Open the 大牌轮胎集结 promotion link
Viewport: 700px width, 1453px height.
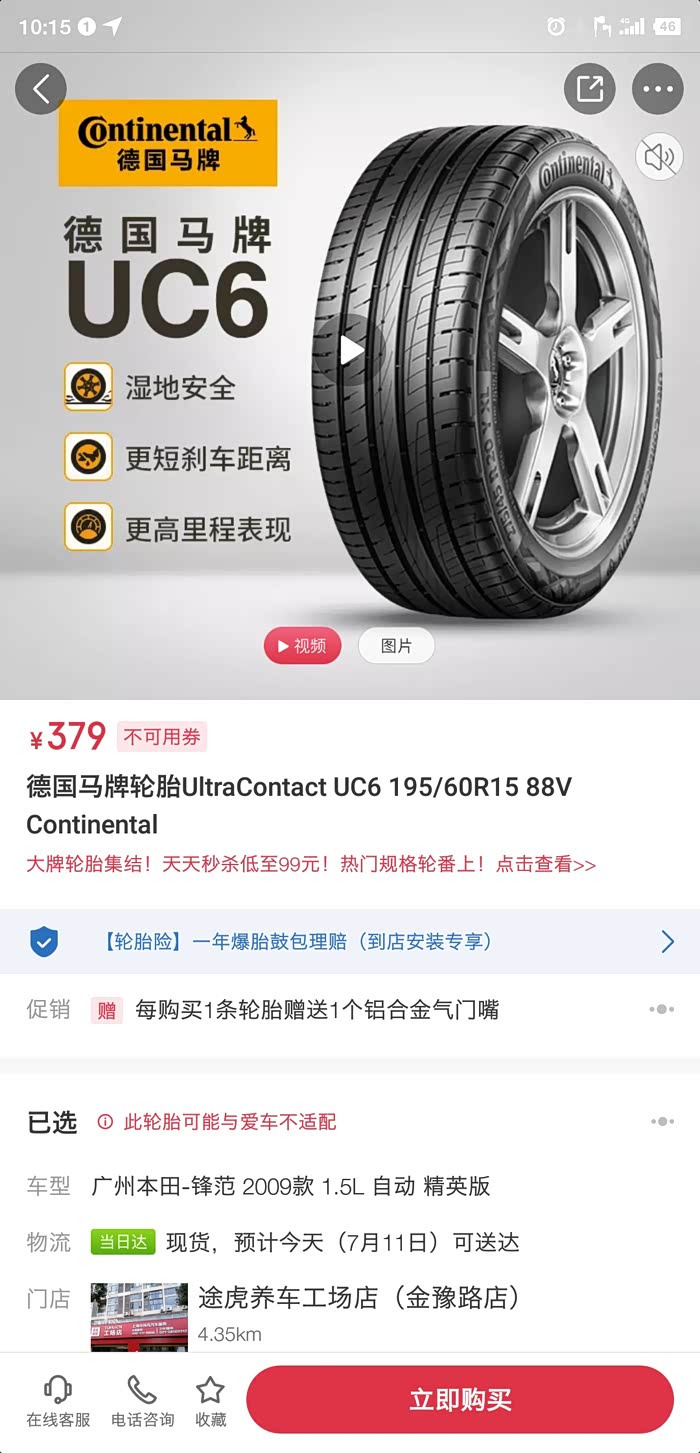[311, 864]
